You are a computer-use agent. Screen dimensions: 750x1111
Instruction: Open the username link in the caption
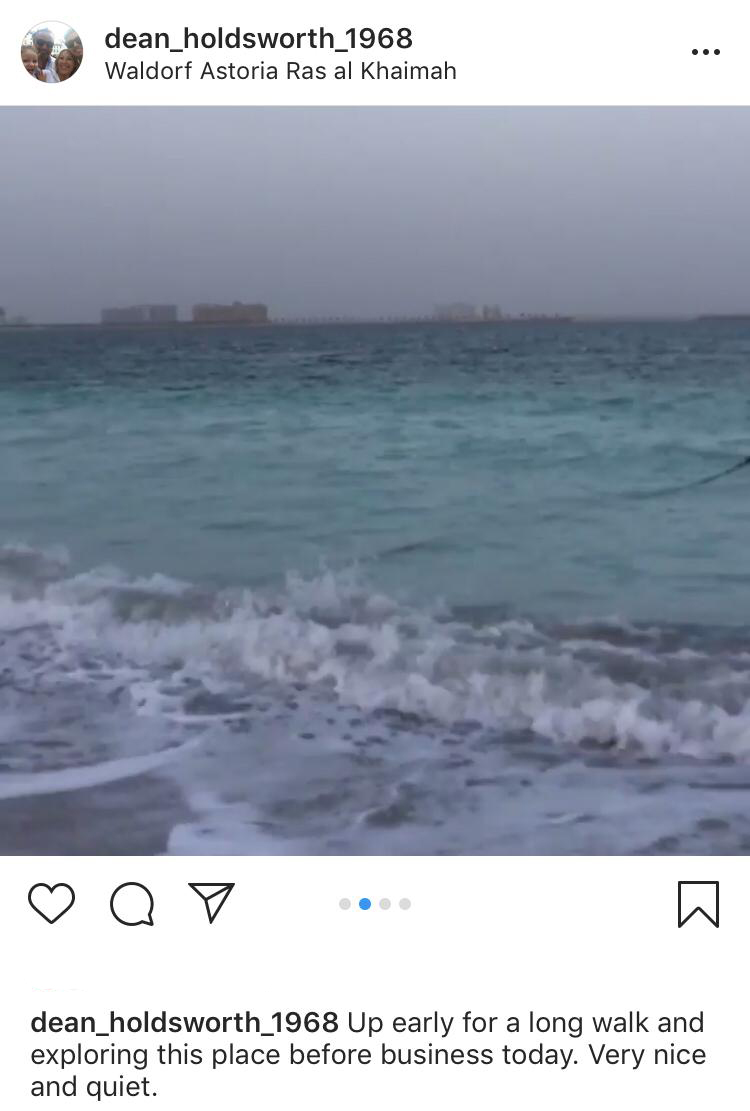coord(185,1023)
